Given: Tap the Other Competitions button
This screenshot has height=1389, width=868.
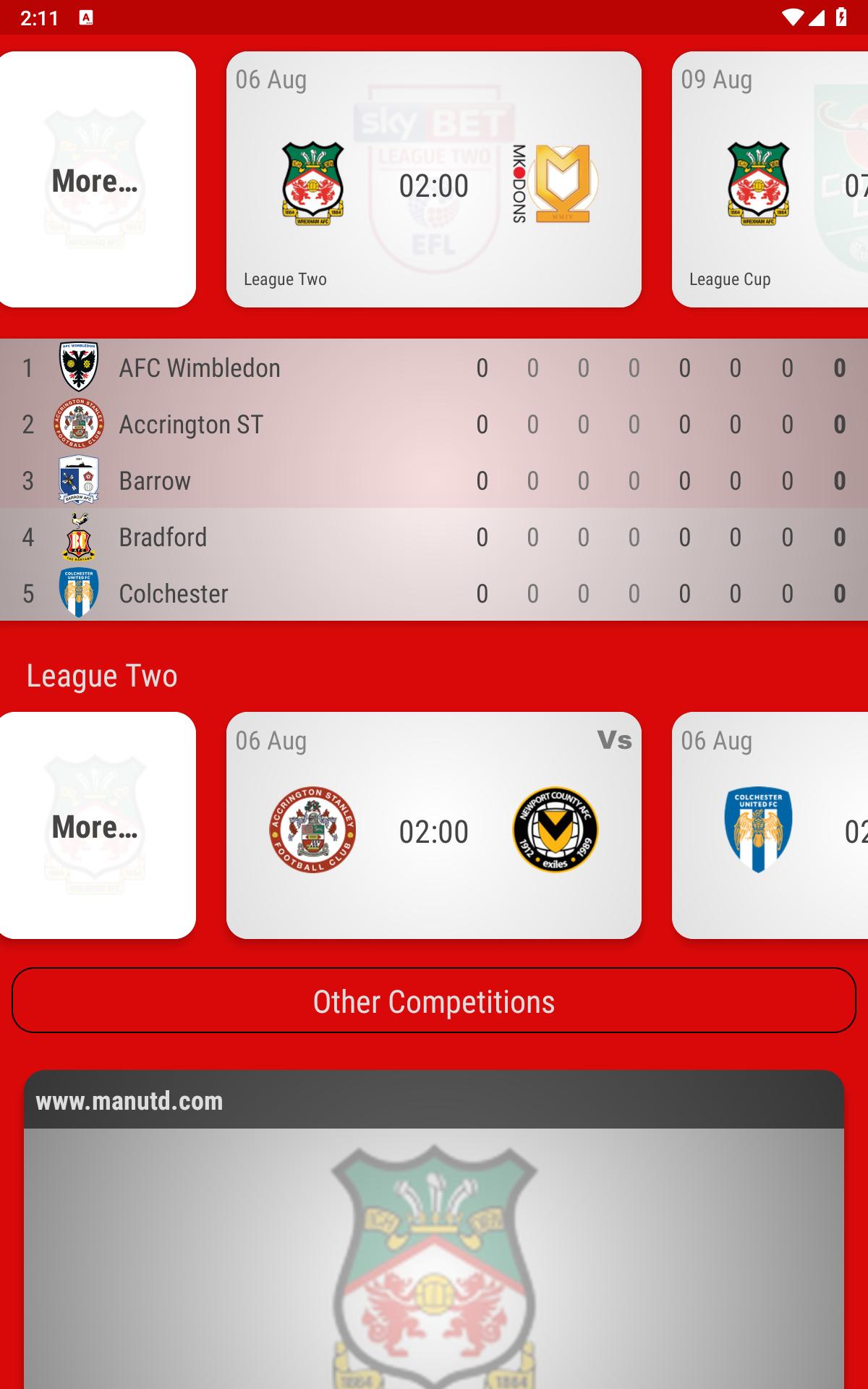Looking at the screenshot, I should coord(434,1001).
